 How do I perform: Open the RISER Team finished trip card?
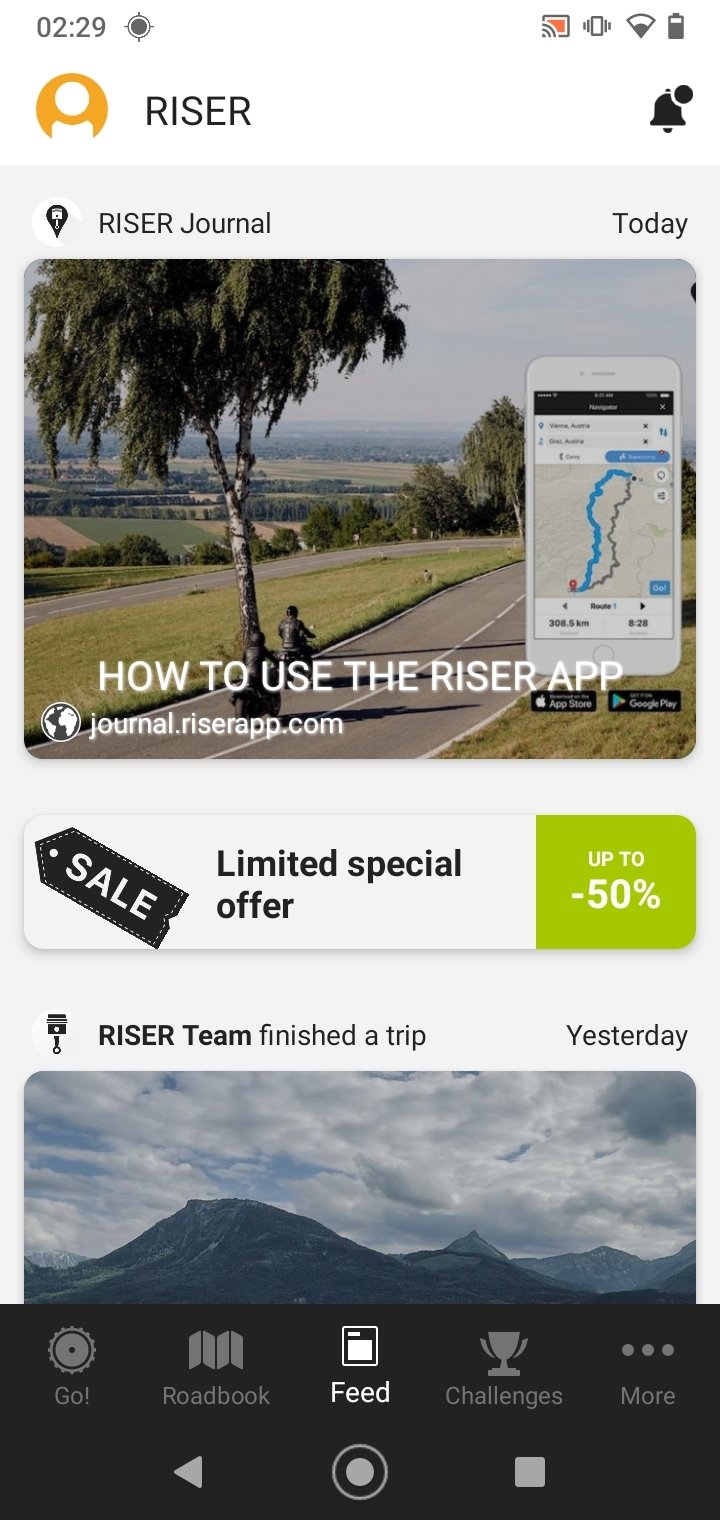click(x=360, y=1187)
